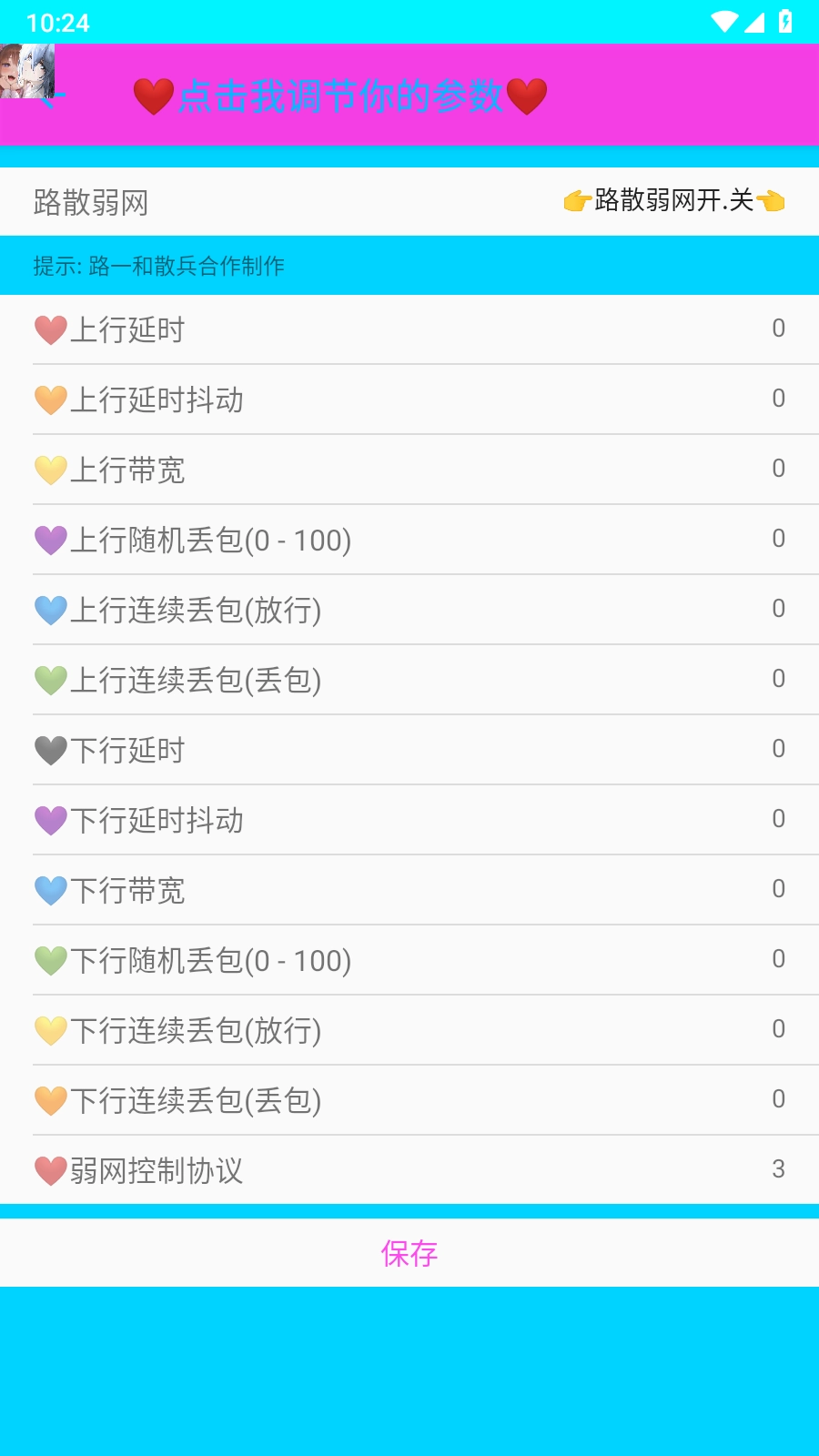Click the blue heart beside 下行带宽

pyautogui.click(x=52, y=892)
